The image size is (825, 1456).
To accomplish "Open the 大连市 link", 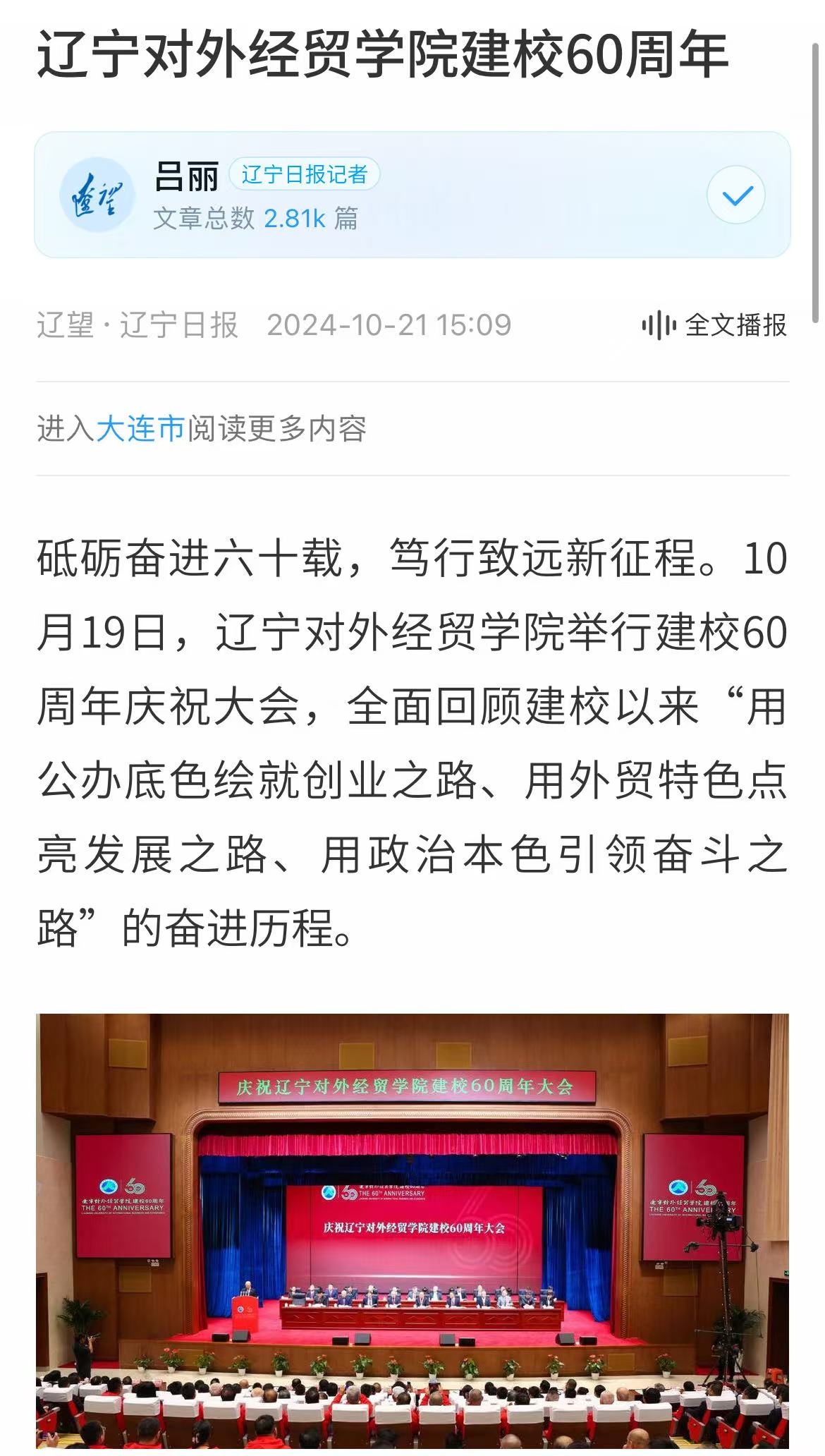I will [x=140, y=429].
